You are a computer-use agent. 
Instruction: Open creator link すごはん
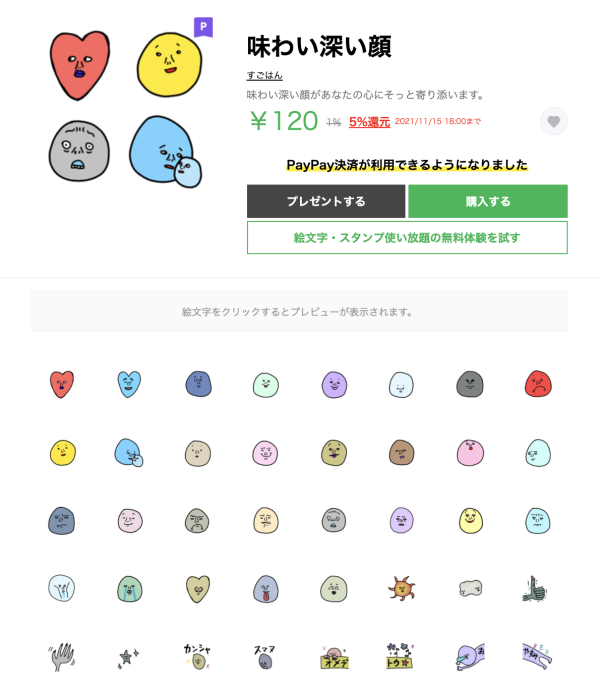[x=265, y=76]
